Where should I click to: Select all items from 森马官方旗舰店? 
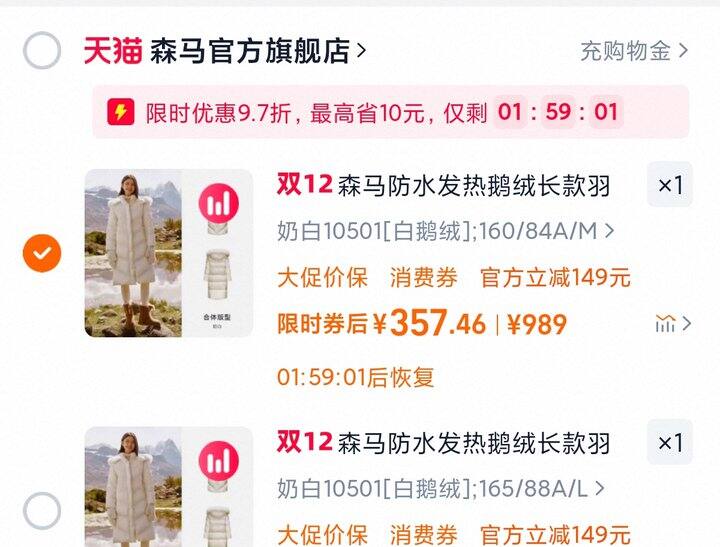tap(42, 51)
